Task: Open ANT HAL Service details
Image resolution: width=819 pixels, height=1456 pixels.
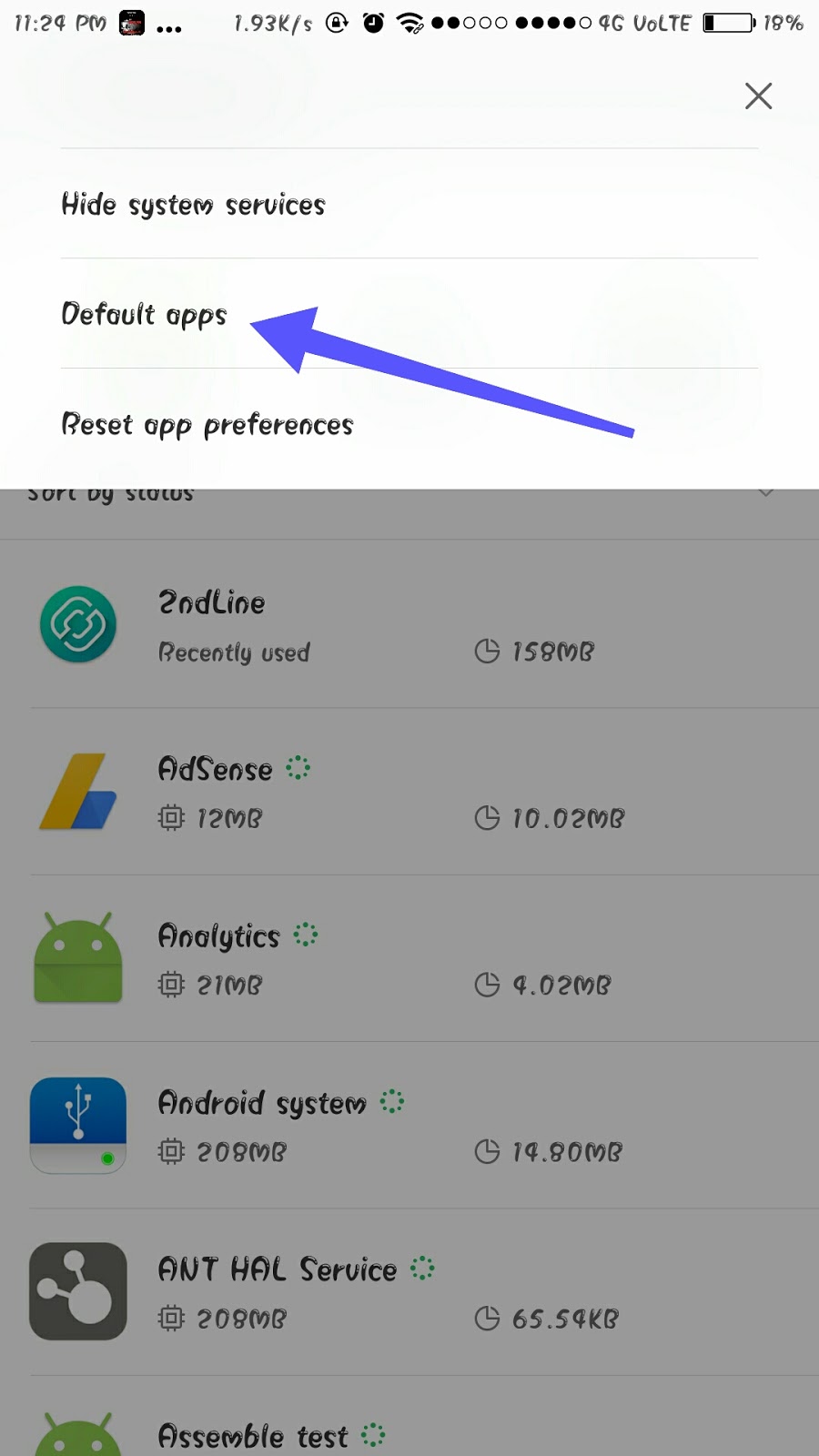Action: 409,1292
